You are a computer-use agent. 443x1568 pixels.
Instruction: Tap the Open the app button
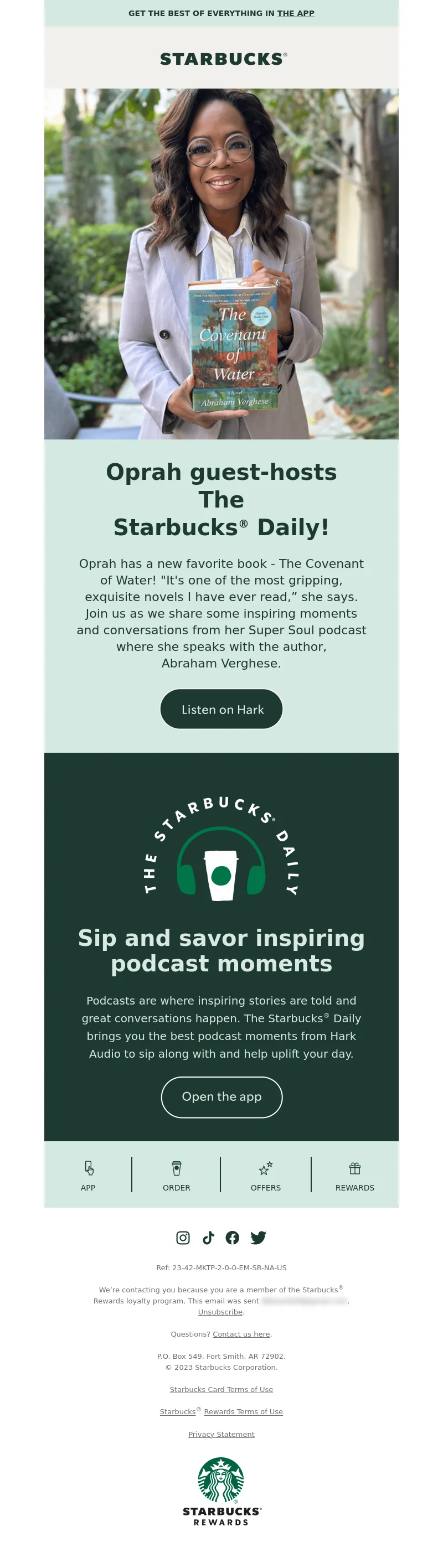coord(222,1097)
